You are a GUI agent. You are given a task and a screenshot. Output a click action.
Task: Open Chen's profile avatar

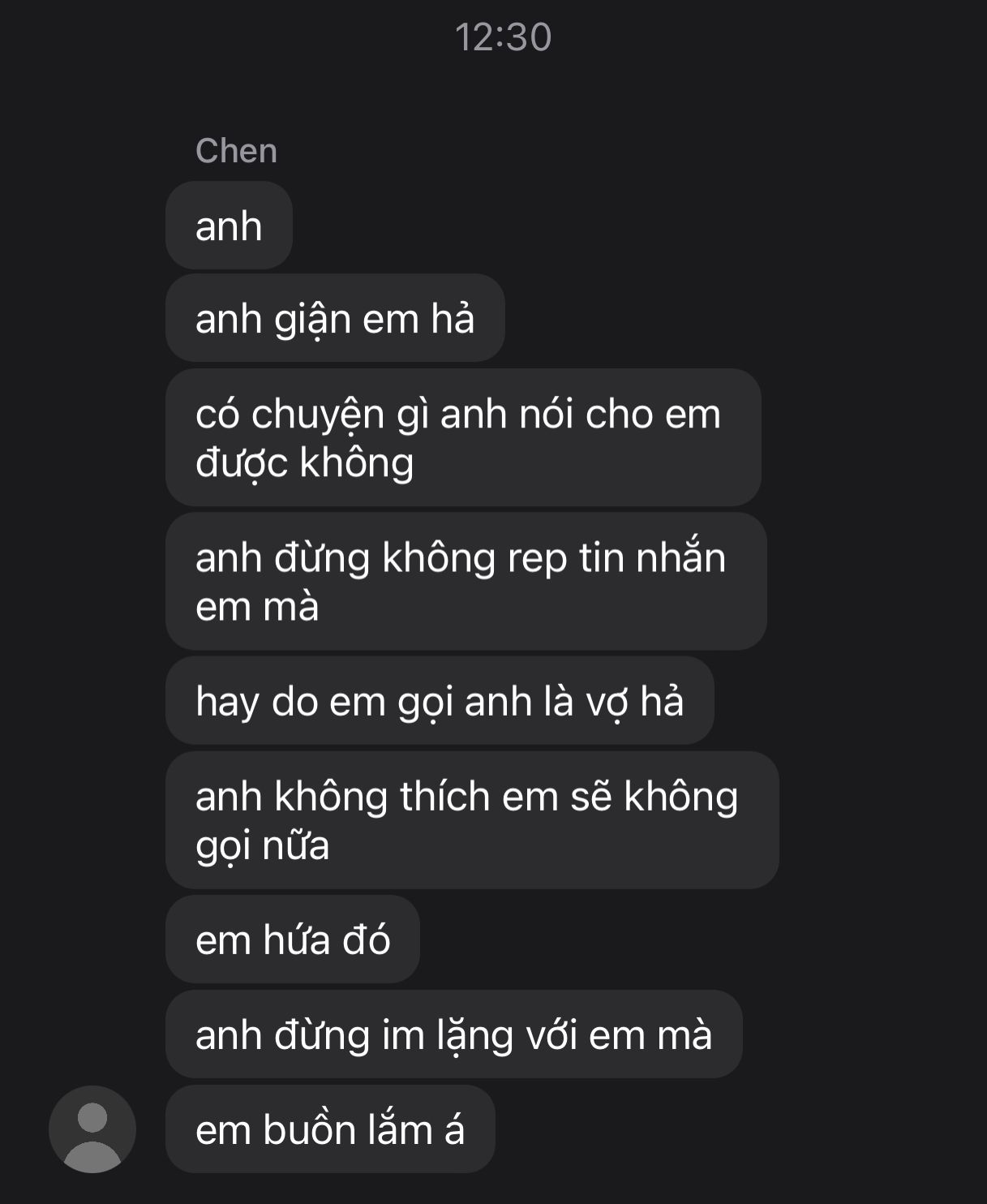pos(92,1129)
